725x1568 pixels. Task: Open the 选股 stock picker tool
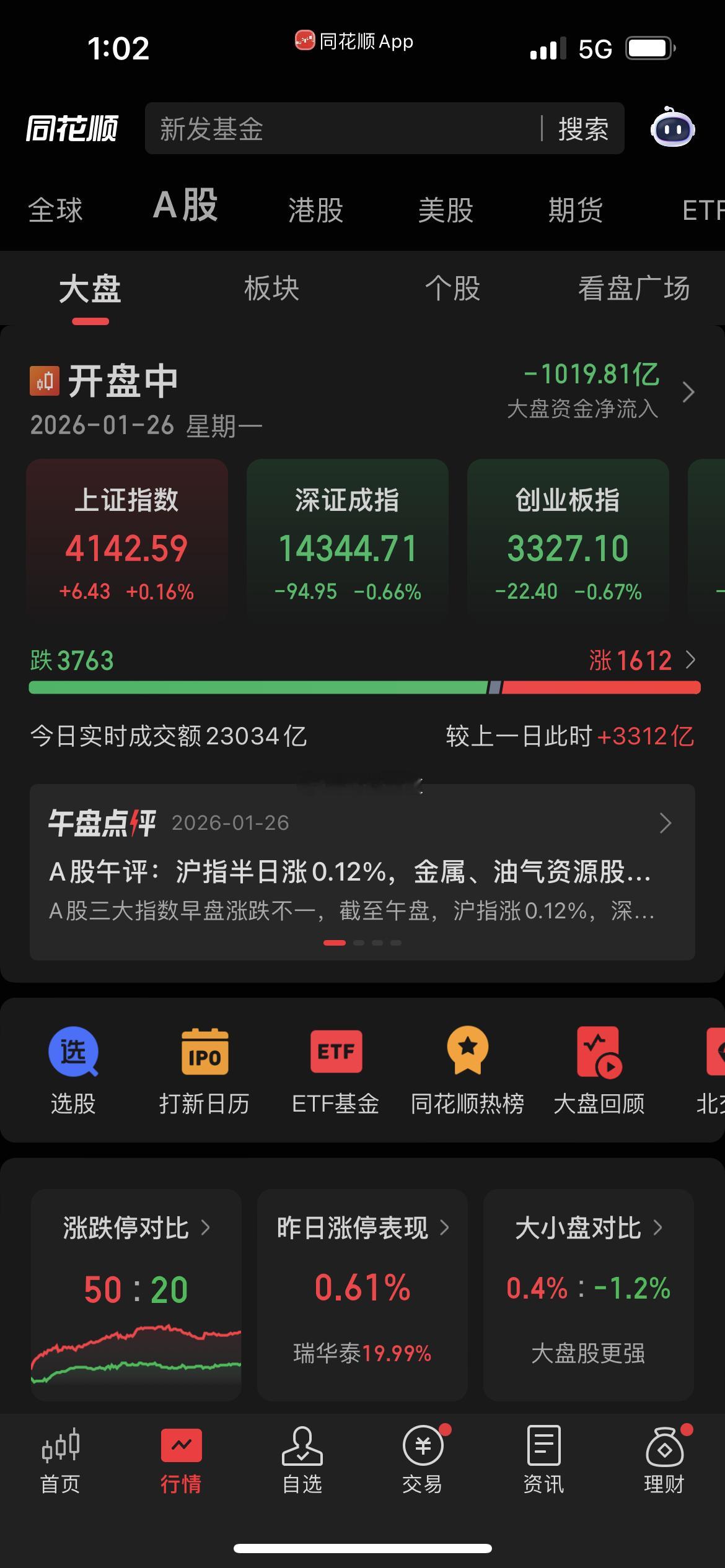(x=72, y=1068)
